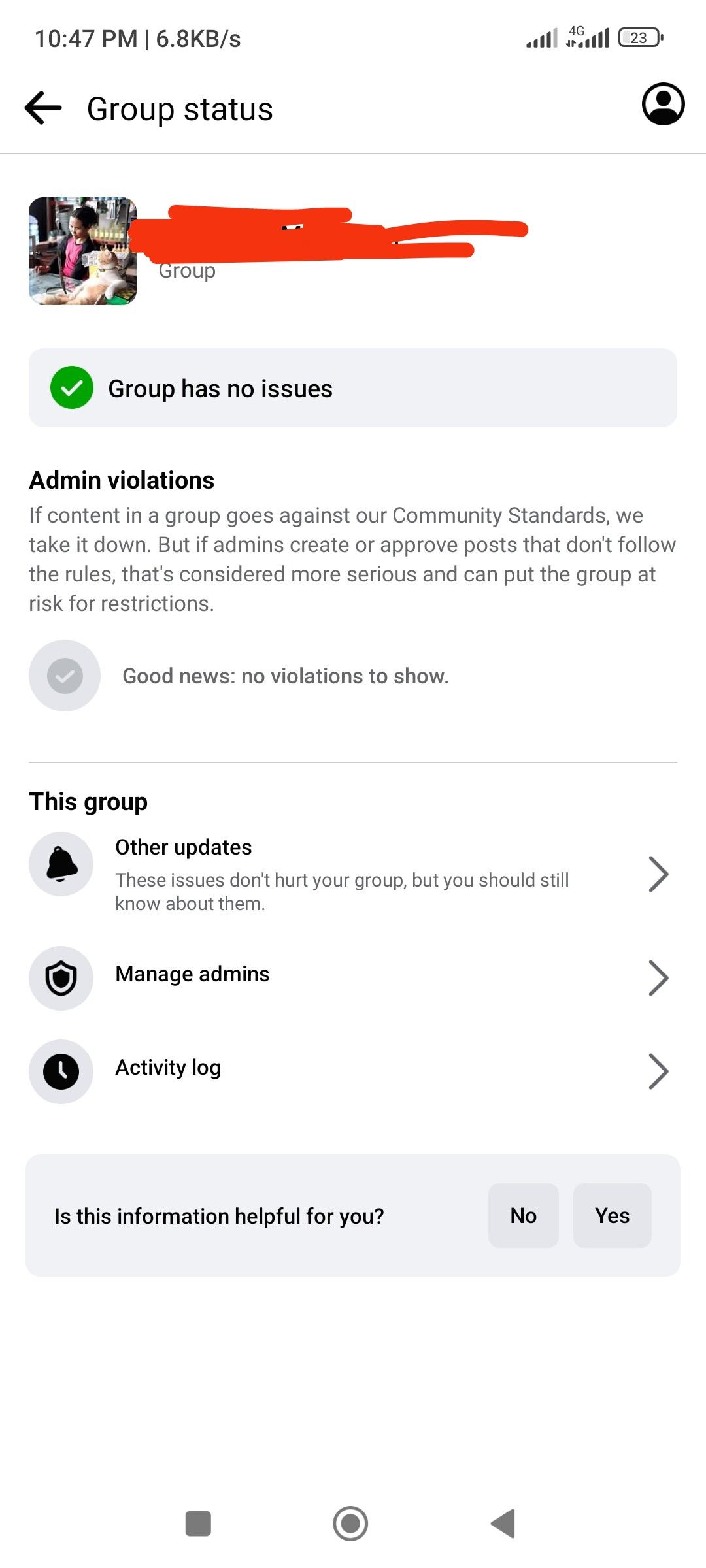Go back from Group status
706x1568 pixels.
[x=43, y=108]
